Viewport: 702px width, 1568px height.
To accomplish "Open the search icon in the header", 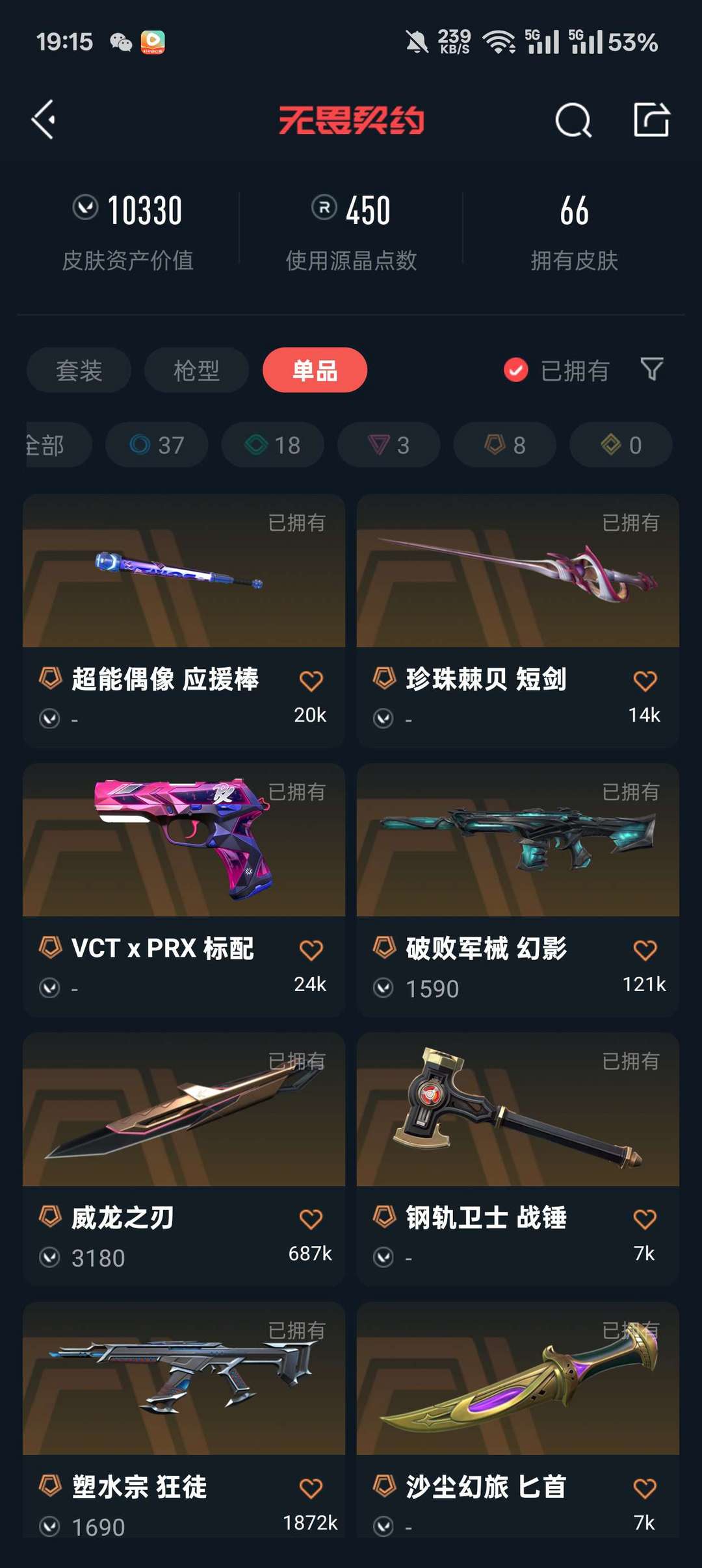I will [573, 120].
